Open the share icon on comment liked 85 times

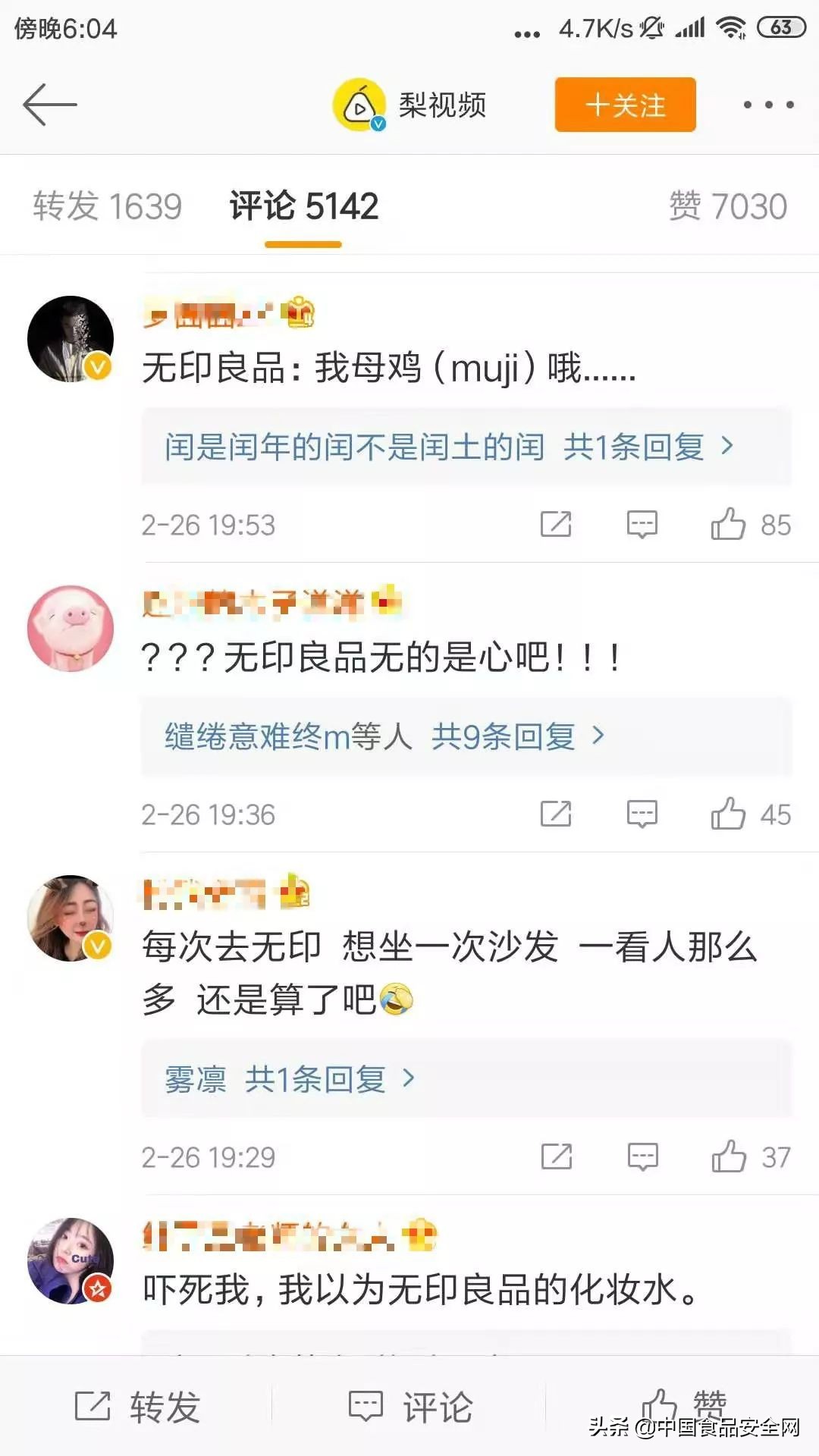tap(557, 524)
